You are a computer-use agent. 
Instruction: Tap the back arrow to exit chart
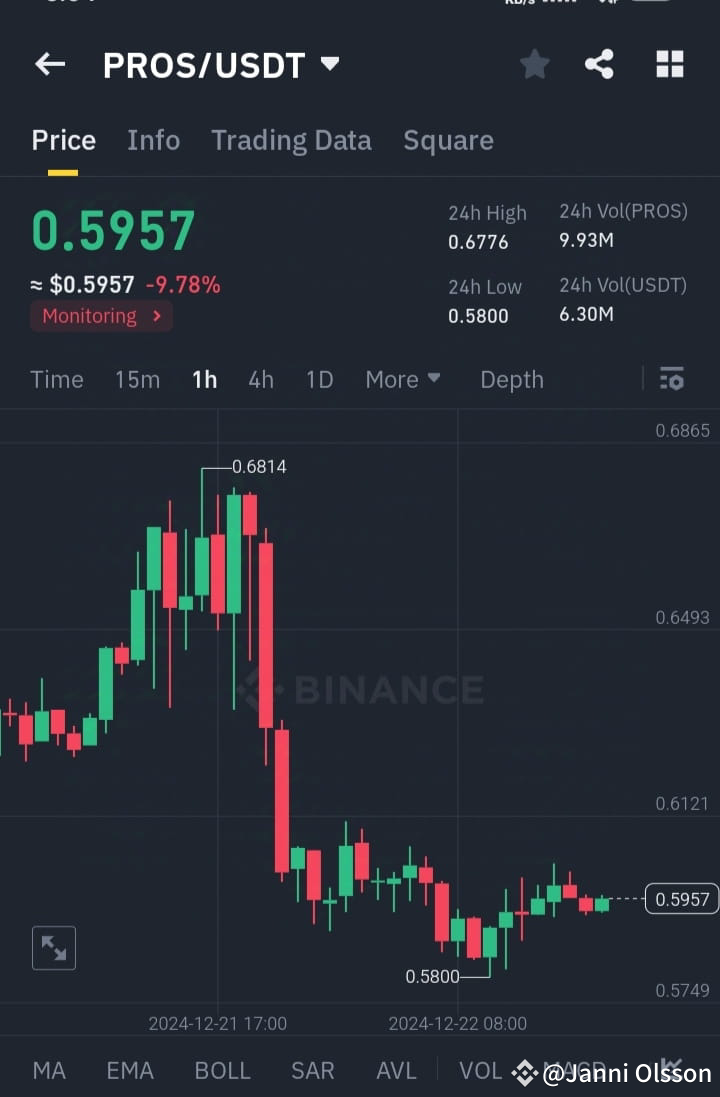point(49,64)
